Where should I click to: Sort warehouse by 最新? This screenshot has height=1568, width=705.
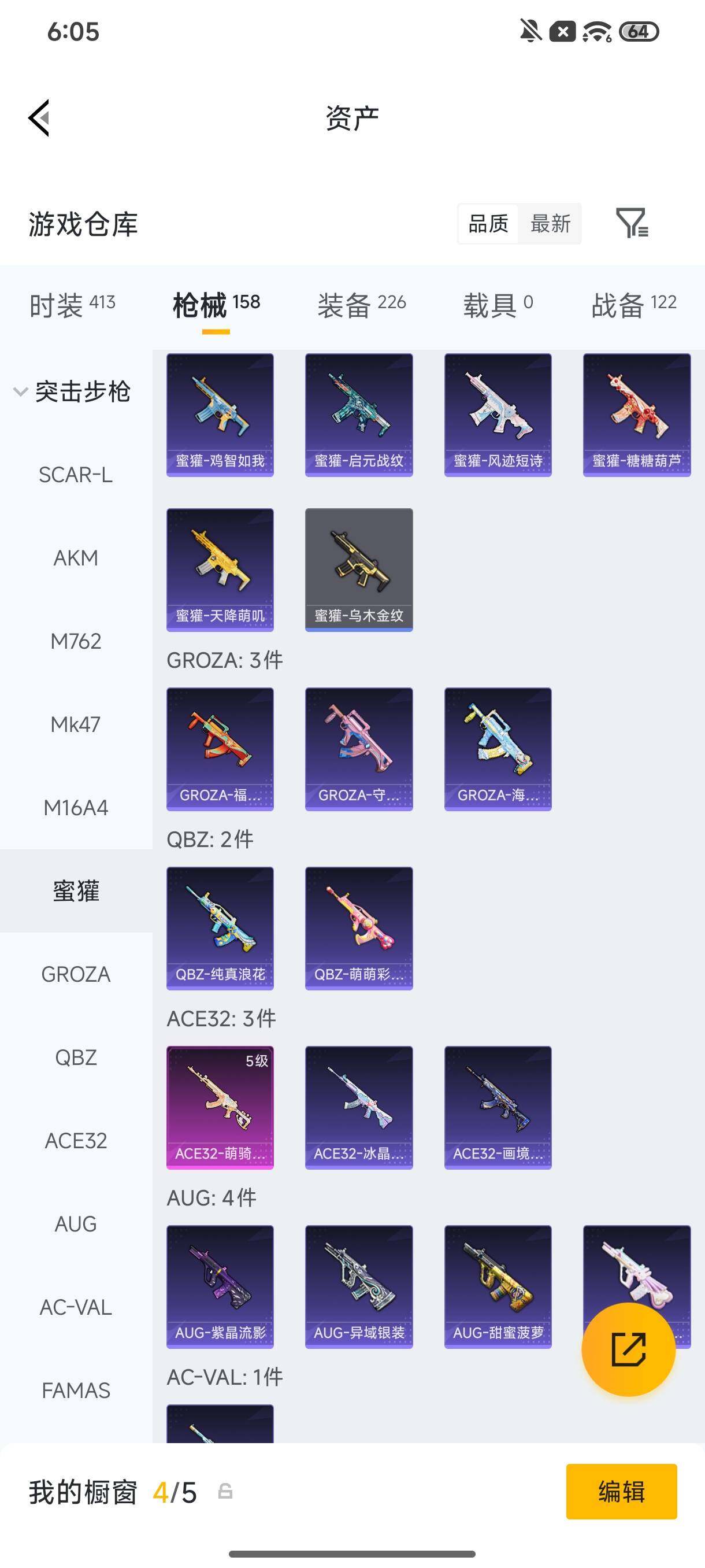pos(550,223)
